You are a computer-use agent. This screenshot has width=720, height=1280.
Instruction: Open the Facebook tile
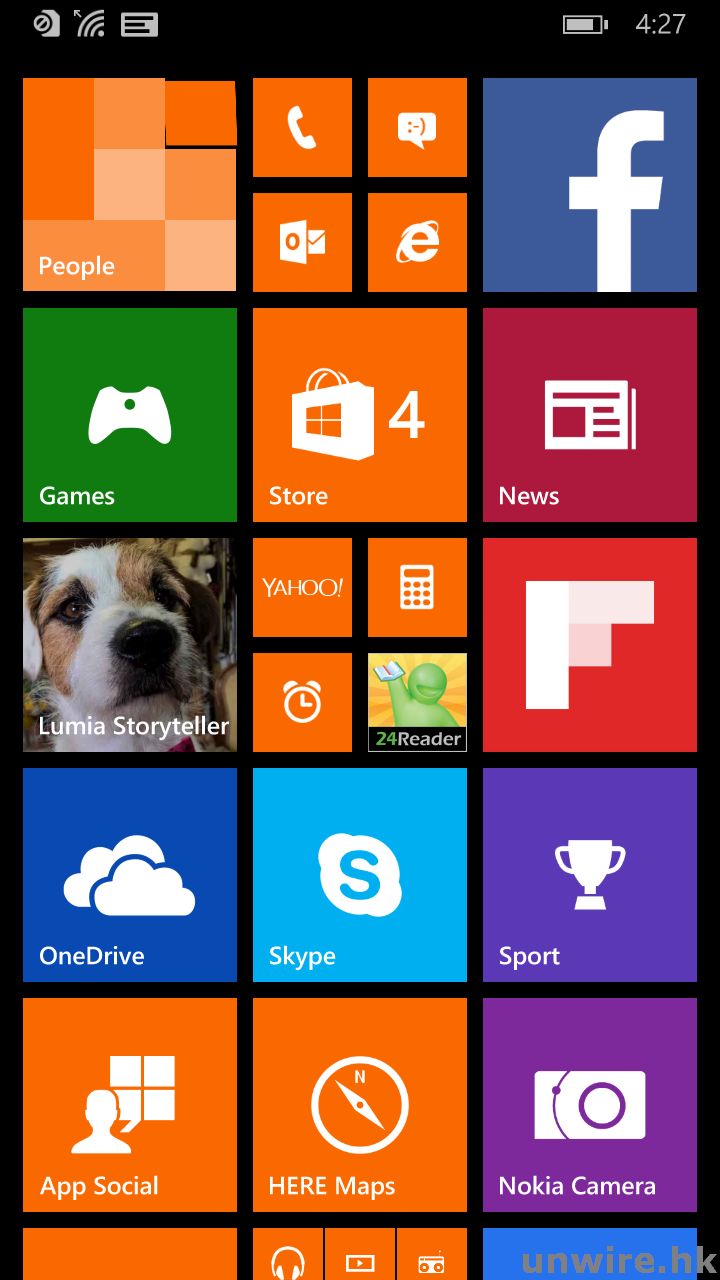pos(590,185)
